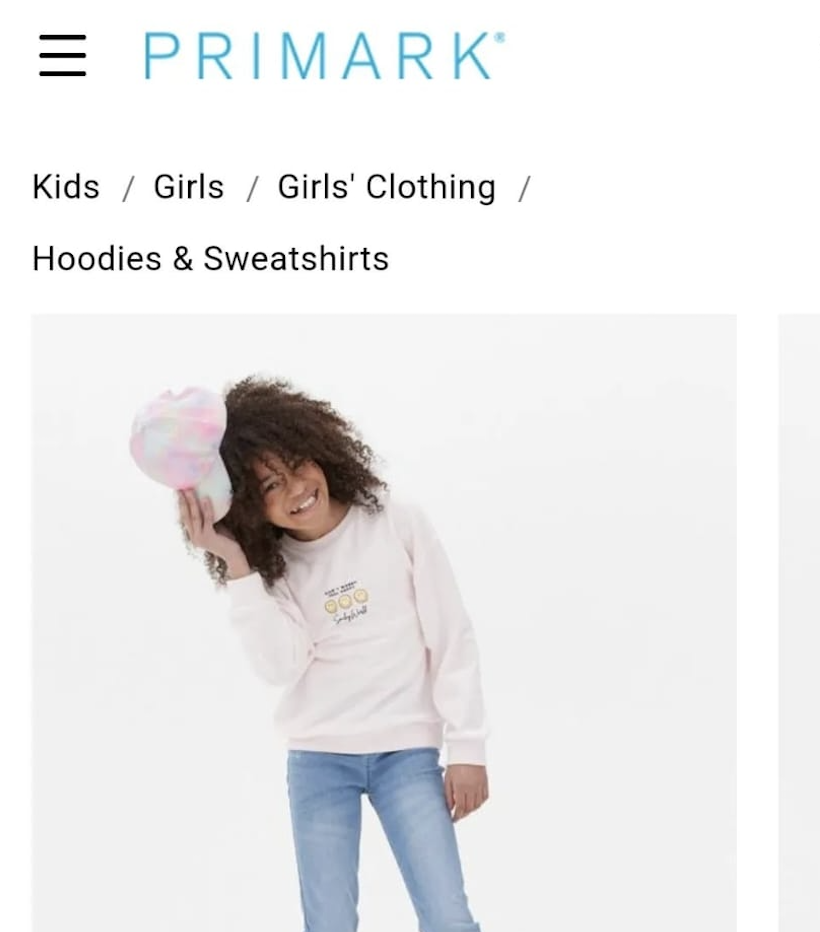Open the Girls breadcrumb link

pyautogui.click(x=188, y=187)
